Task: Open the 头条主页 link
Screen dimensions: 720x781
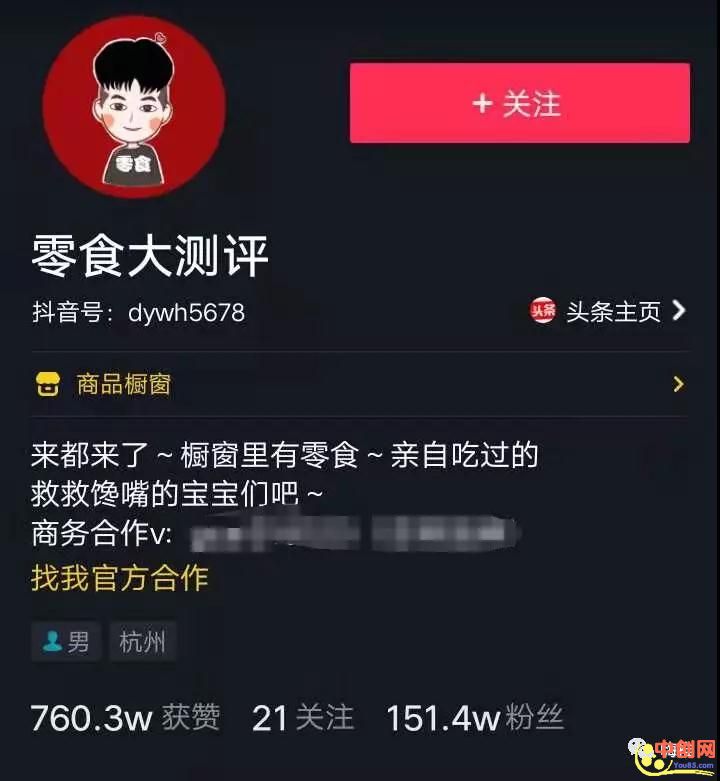Action: pos(608,312)
